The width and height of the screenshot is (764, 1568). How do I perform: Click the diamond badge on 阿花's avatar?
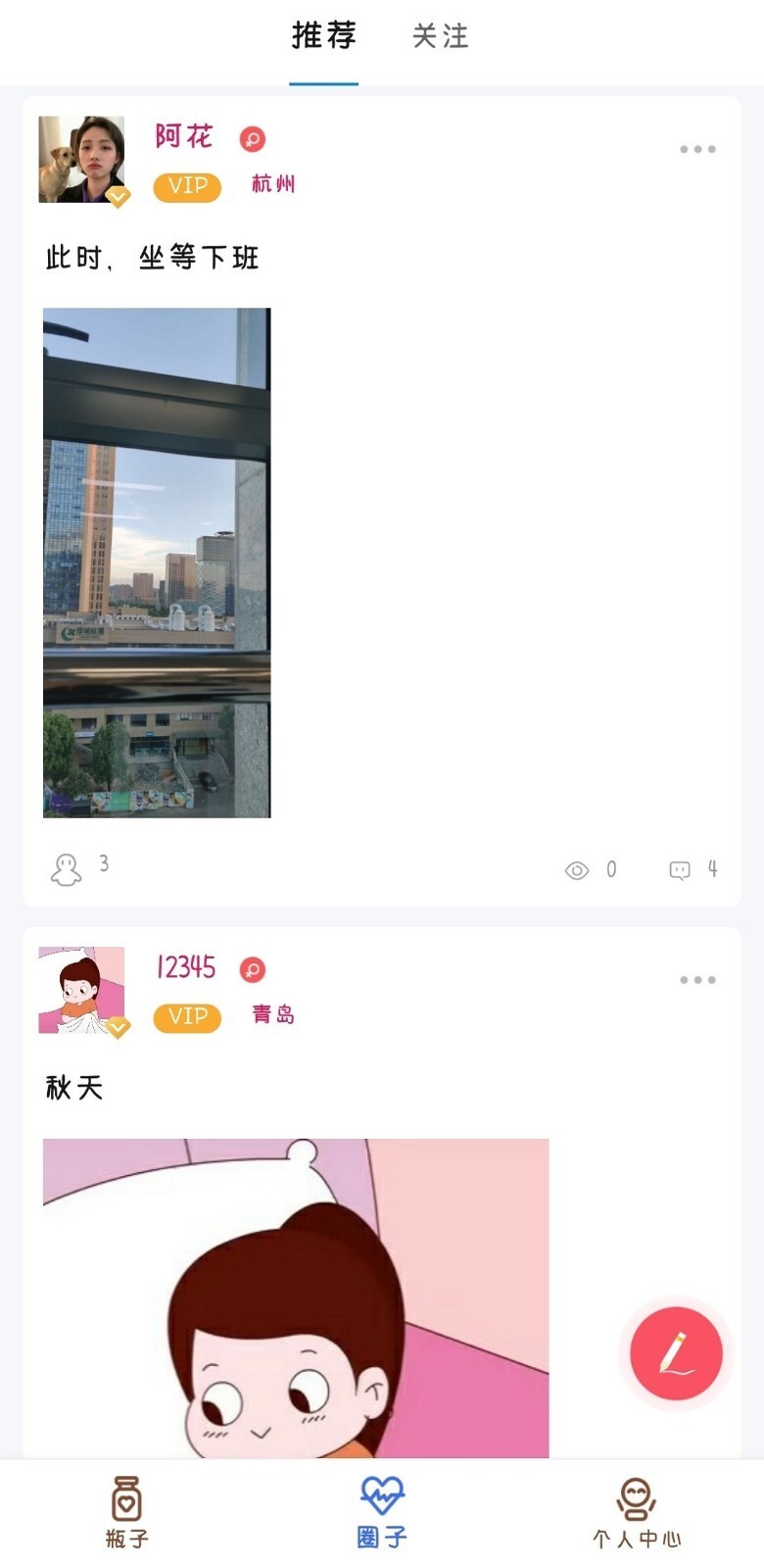[x=119, y=195]
